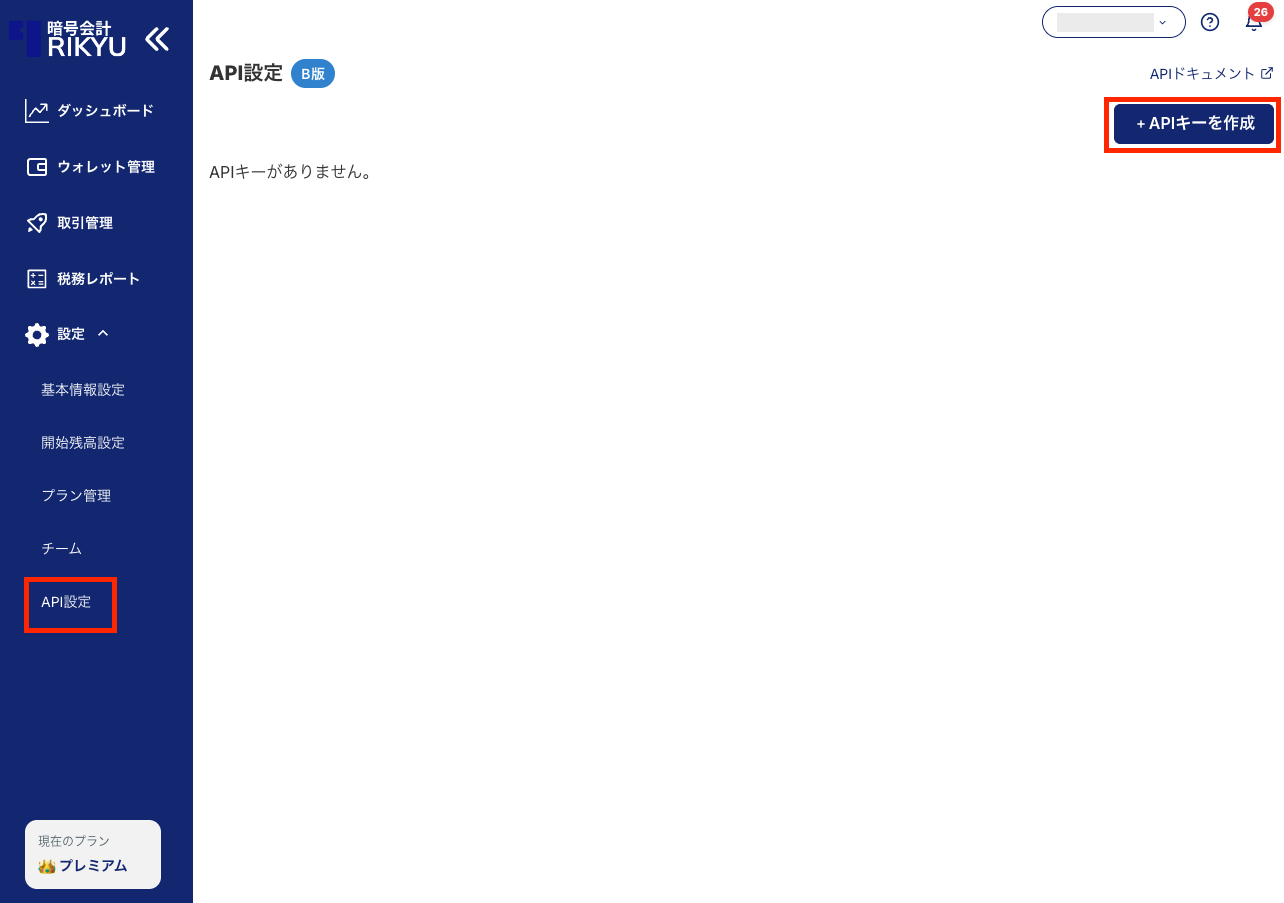Open the チーム settings page
The width and height of the screenshot is (1284, 903).
click(61, 549)
